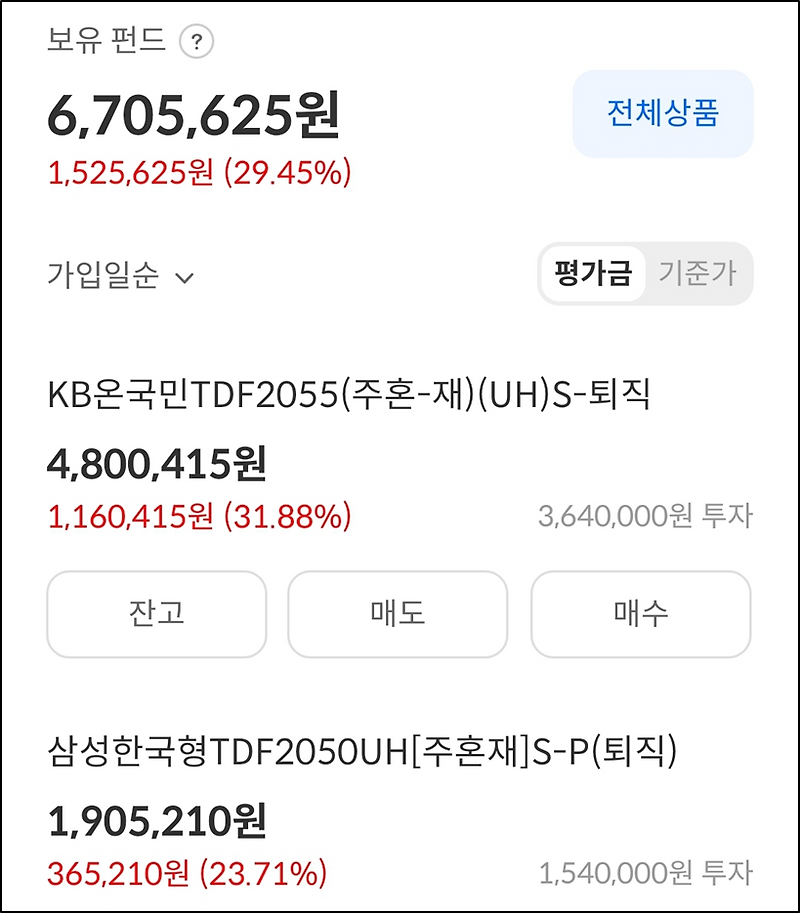Click 잔고 for the KB fund
The height and width of the screenshot is (913, 800).
click(x=156, y=614)
